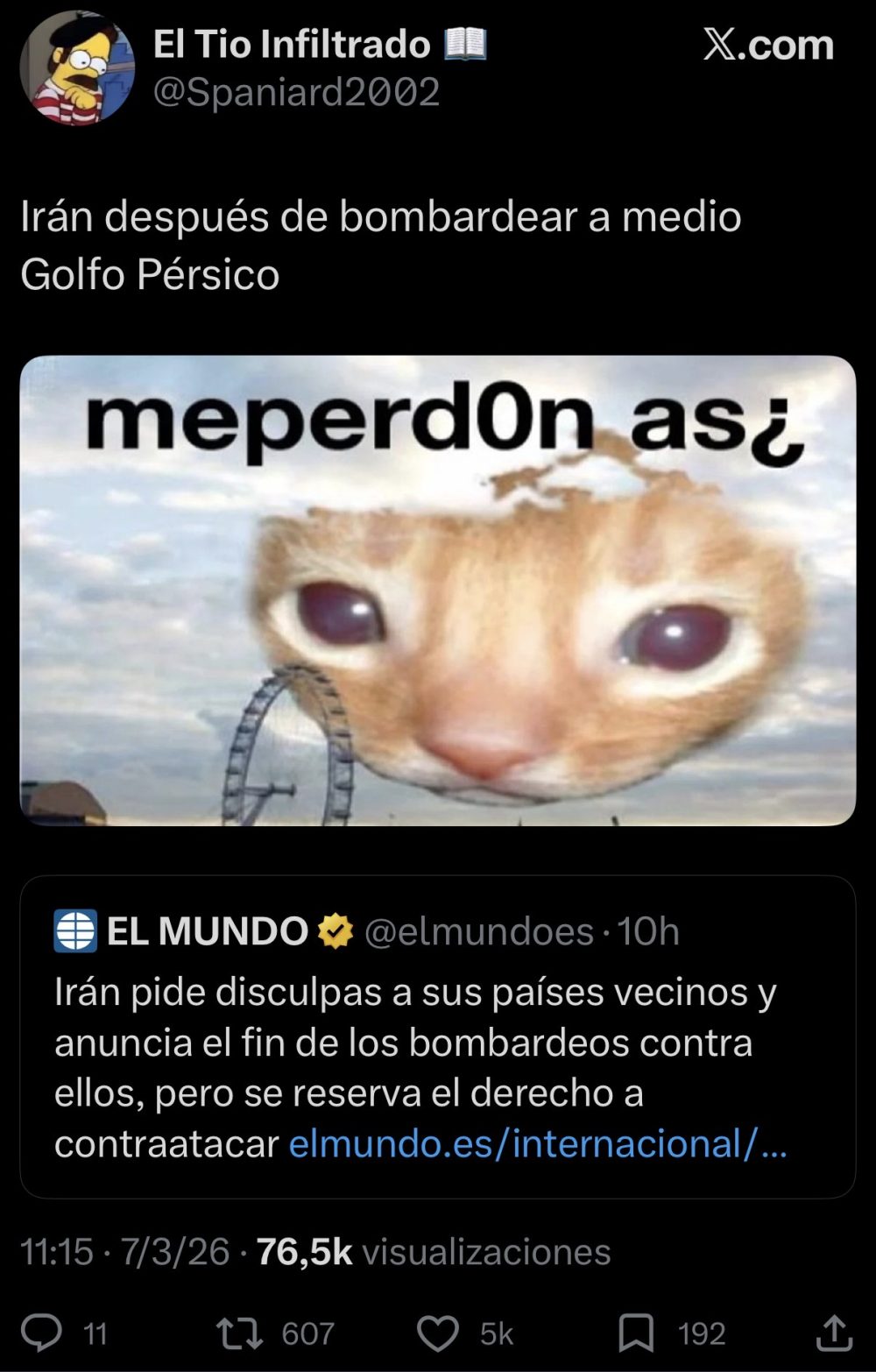Open the cat meme image fullscreen
Viewport: 876px width, 1372px height.
(x=438, y=591)
